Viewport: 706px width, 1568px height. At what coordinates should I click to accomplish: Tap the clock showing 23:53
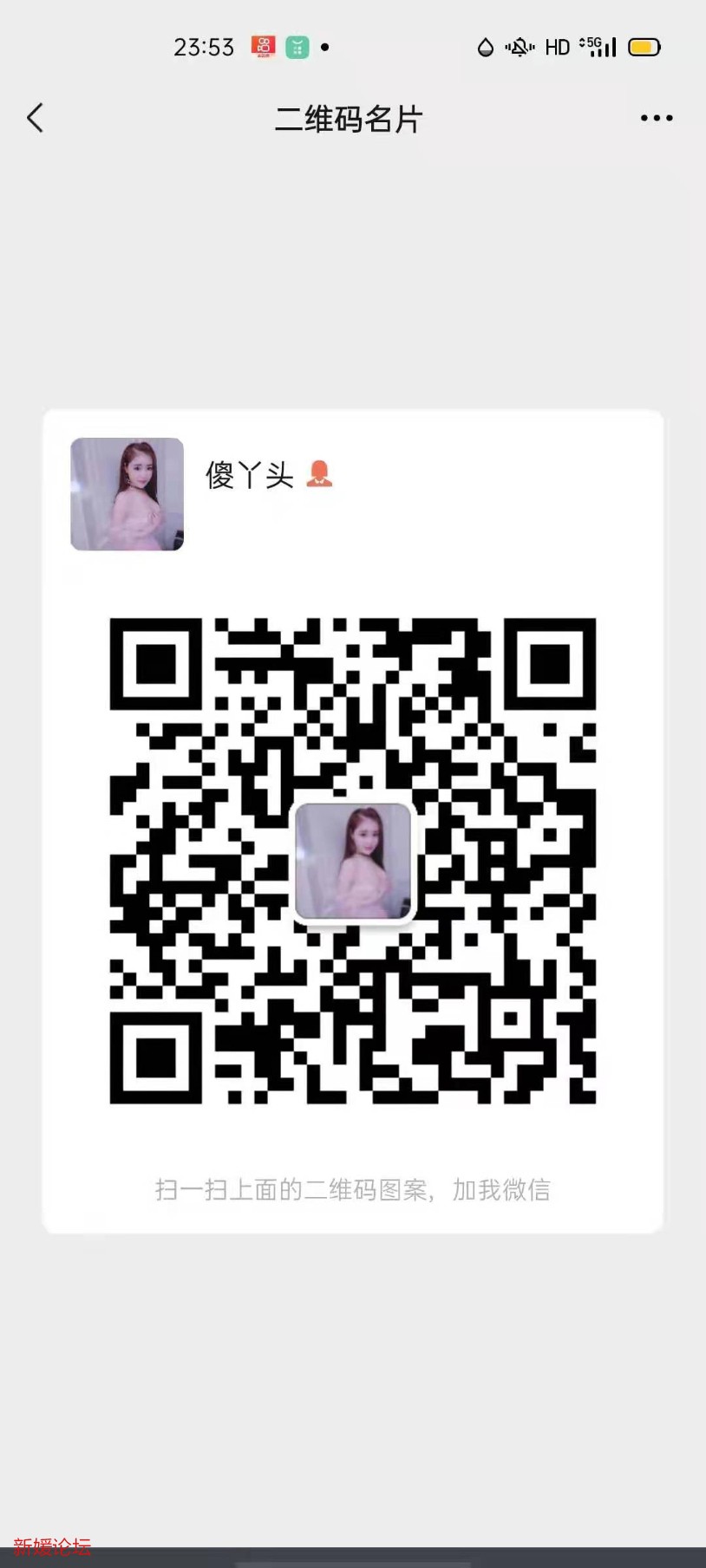pyautogui.click(x=205, y=46)
